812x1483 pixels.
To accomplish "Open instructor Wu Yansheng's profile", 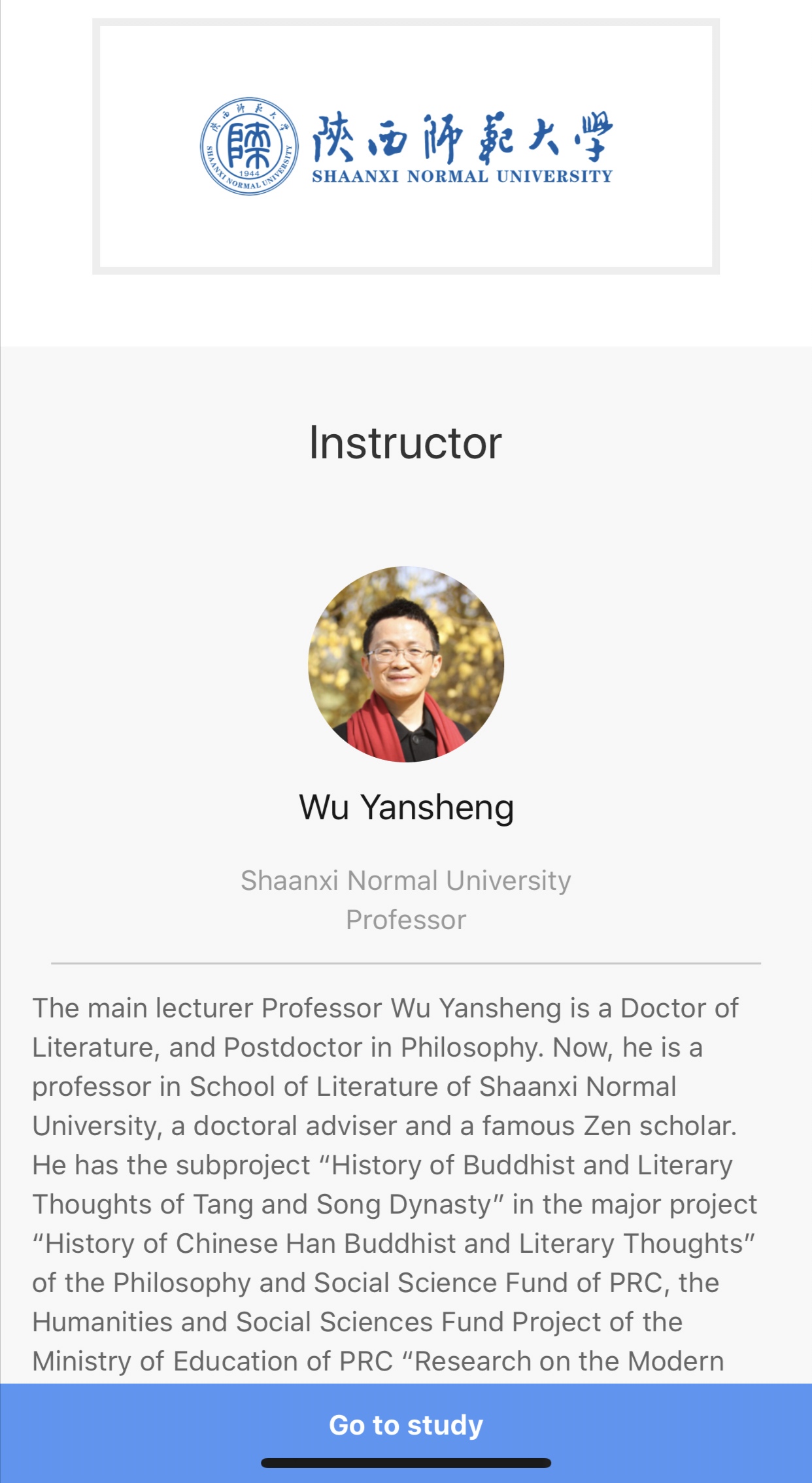I will click(406, 664).
